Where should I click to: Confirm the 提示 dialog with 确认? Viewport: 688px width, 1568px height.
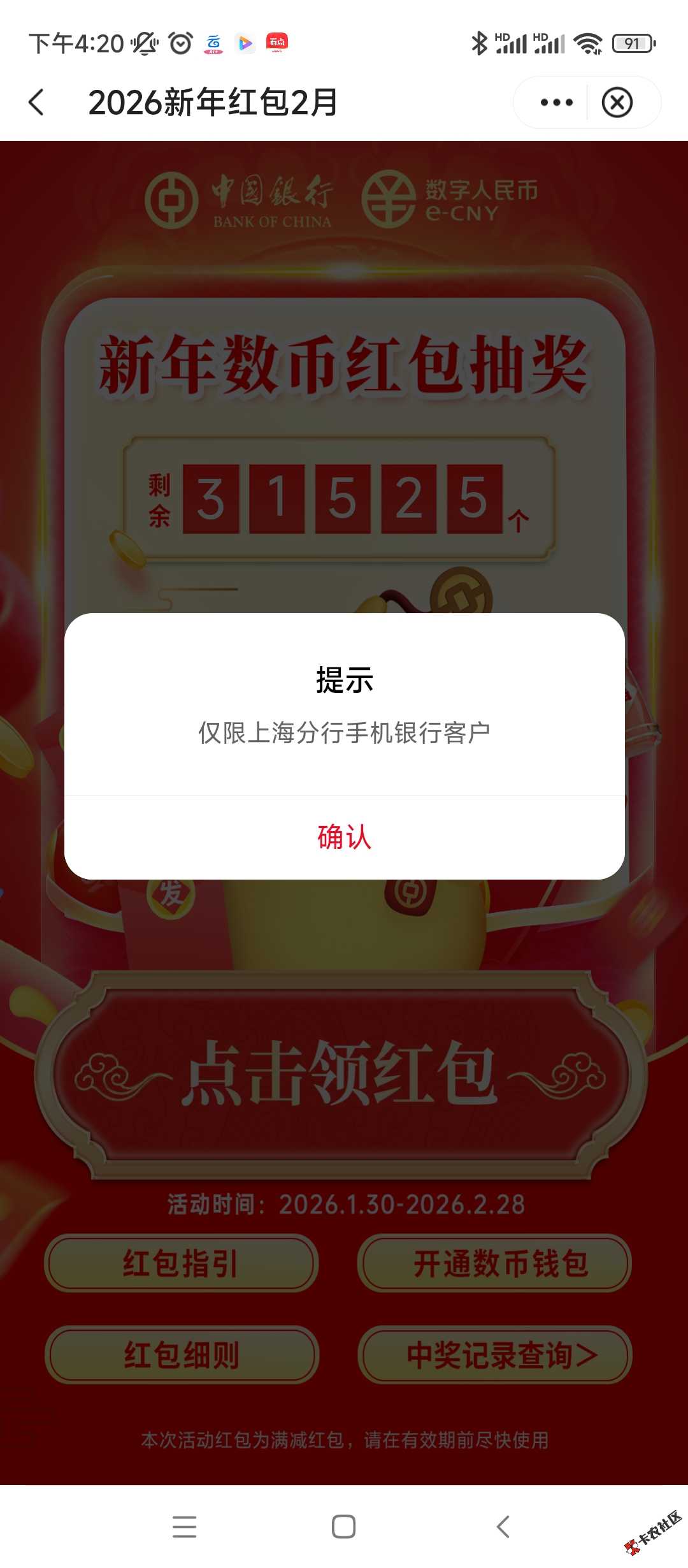(344, 837)
